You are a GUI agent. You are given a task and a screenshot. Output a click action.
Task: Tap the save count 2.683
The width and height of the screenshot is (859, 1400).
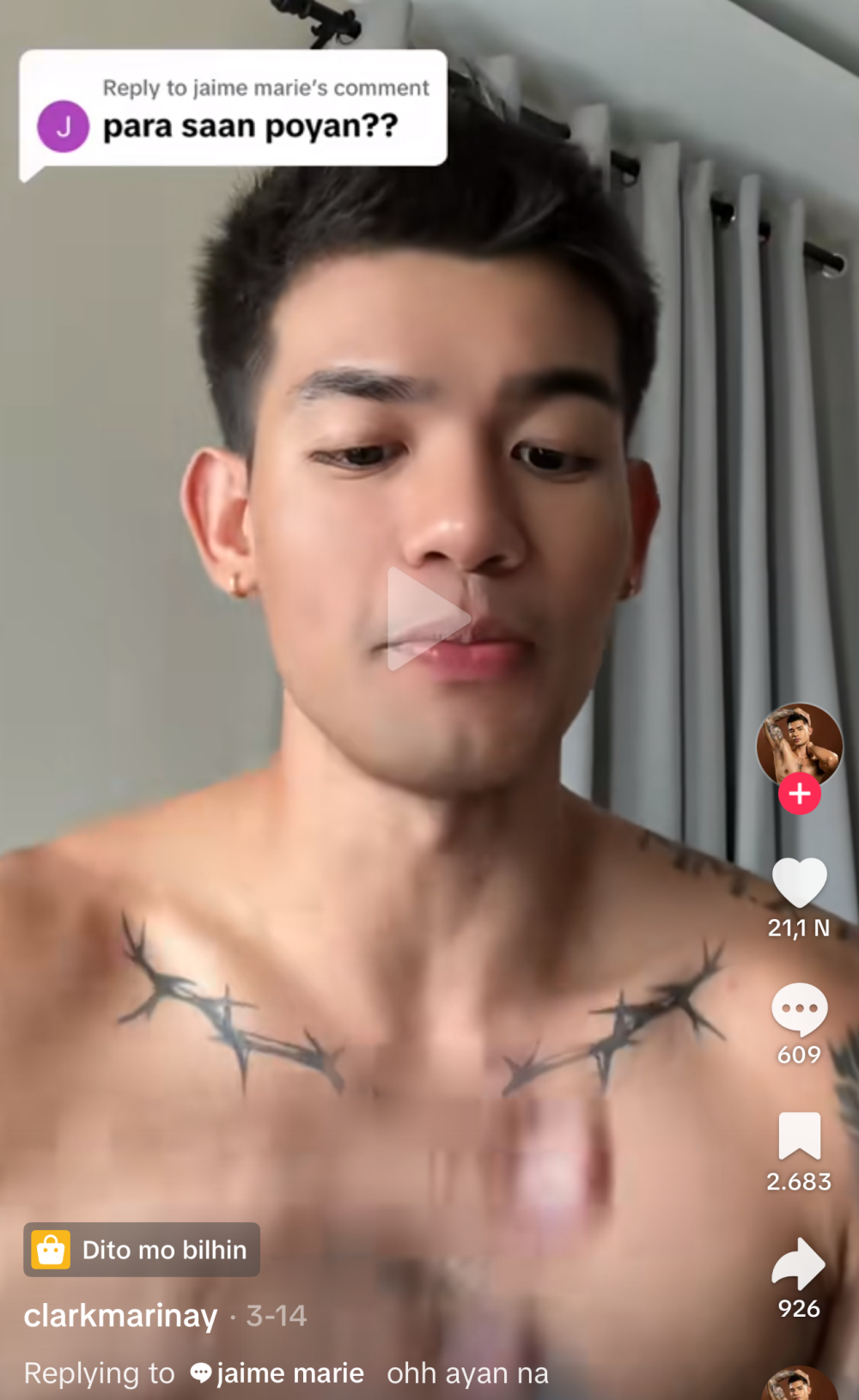pos(799,1181)
